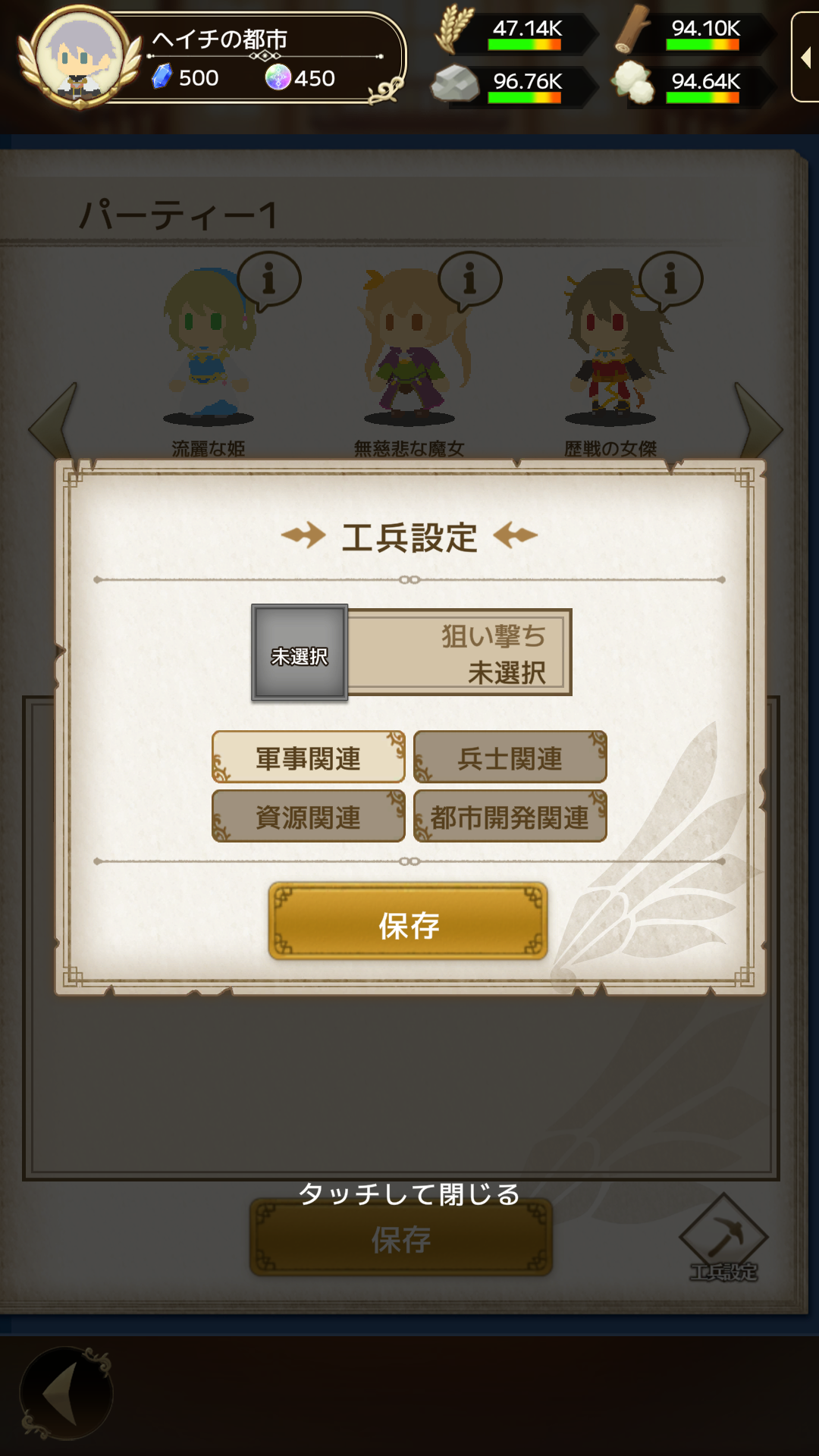Open the 資源関連 category
819x1456 pixels.
pos(308,817)
